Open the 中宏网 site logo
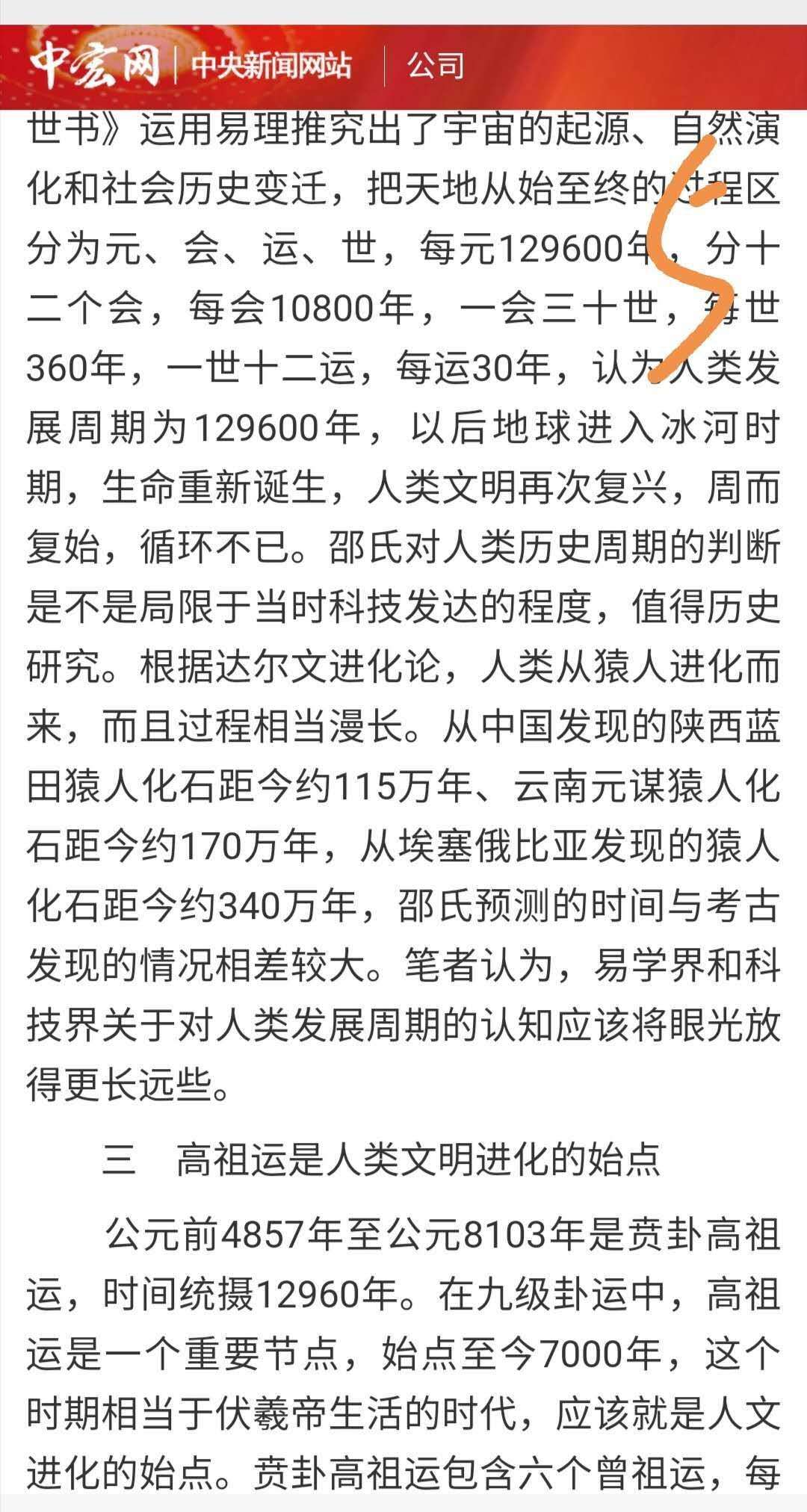 pos(95,65)
